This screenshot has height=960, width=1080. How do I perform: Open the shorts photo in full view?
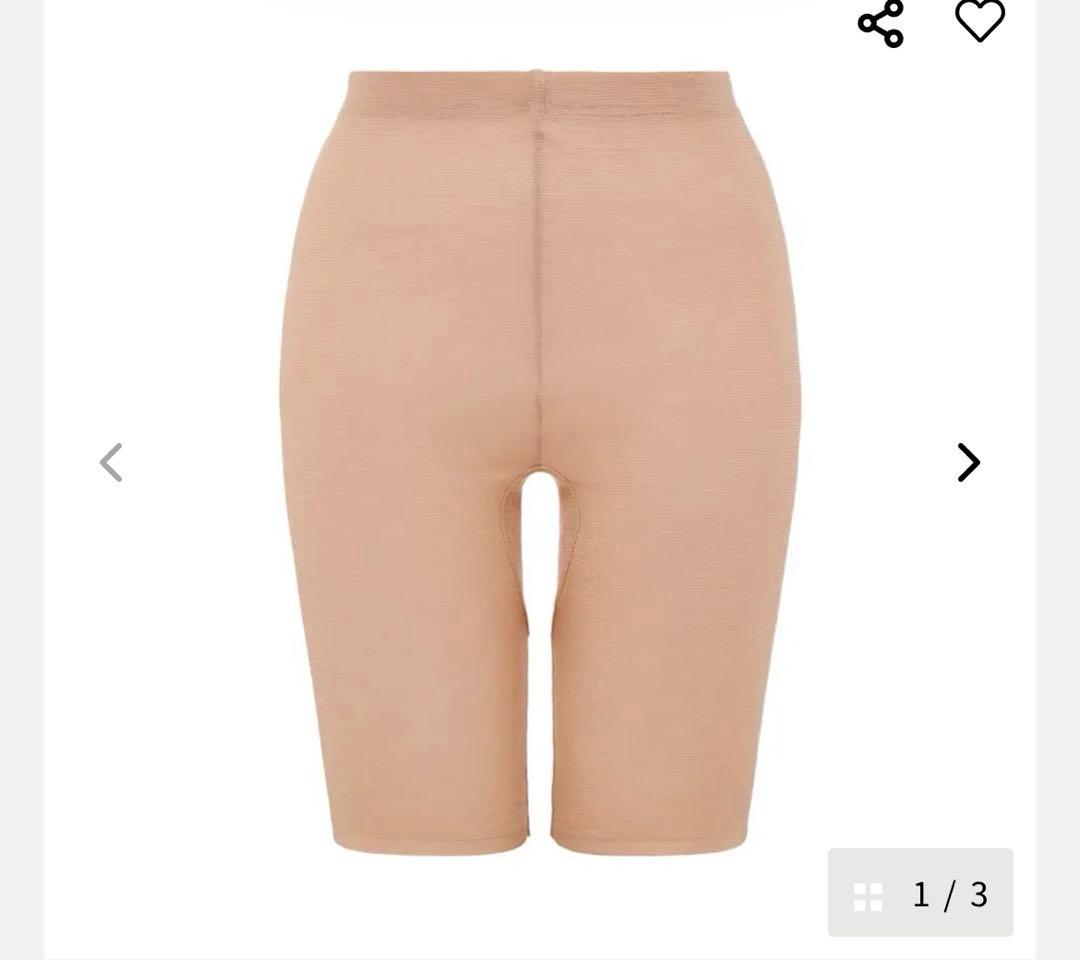click(540, 462)
